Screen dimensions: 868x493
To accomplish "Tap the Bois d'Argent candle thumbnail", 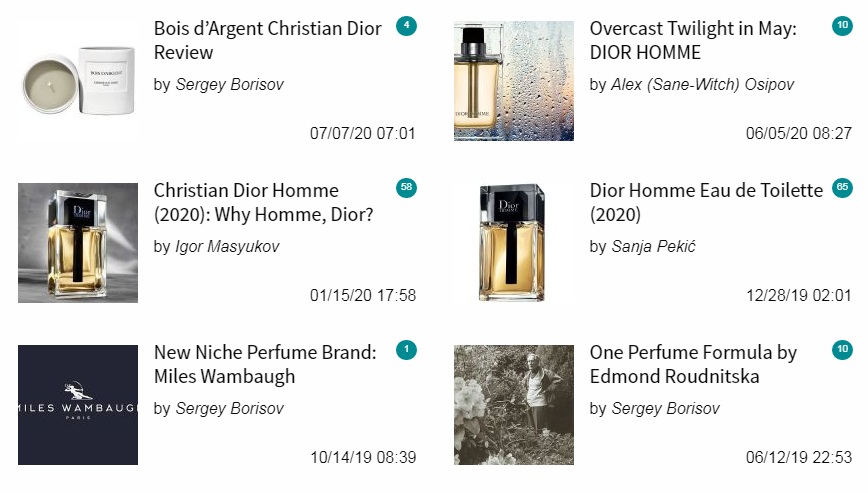I will coord(78,80).
